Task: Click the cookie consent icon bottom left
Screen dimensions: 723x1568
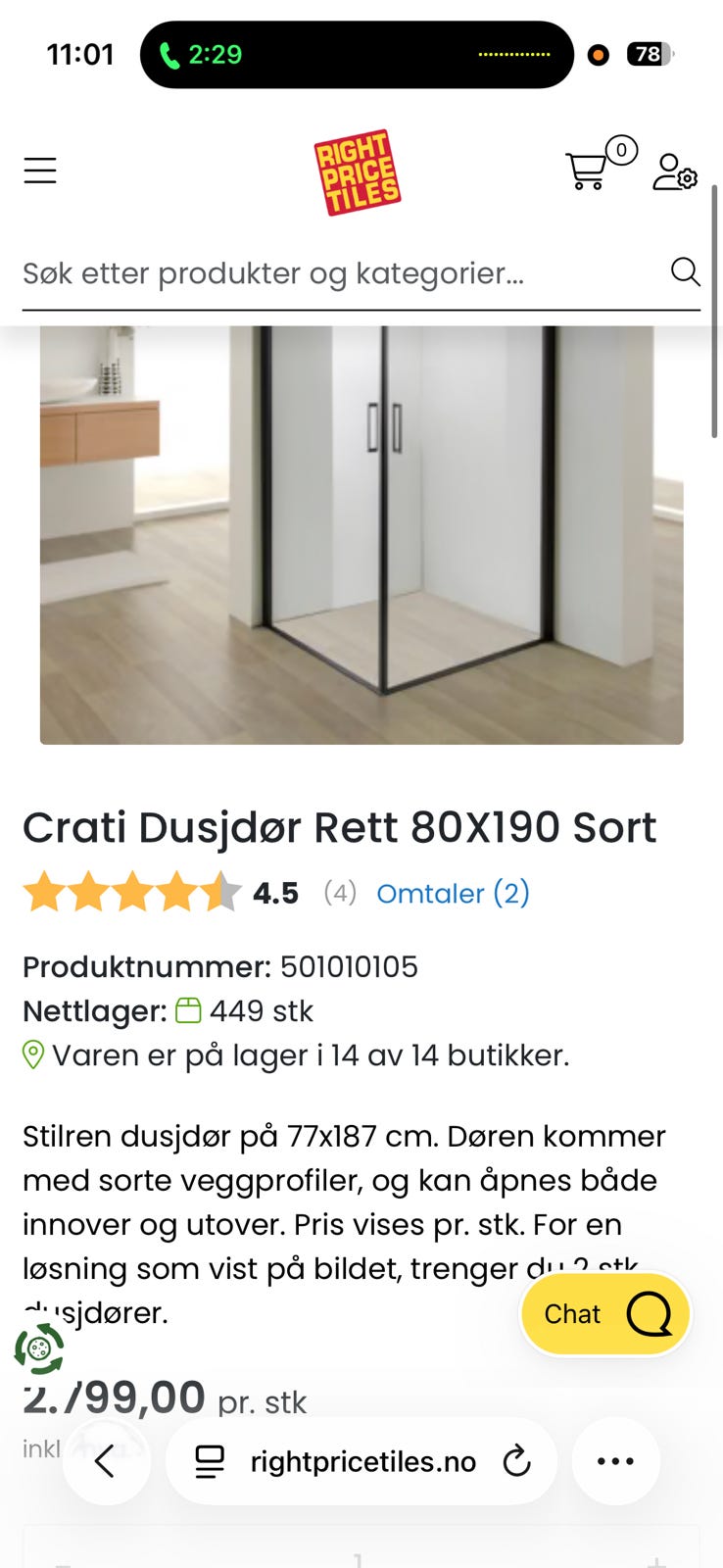Action: pos(37,1350)
